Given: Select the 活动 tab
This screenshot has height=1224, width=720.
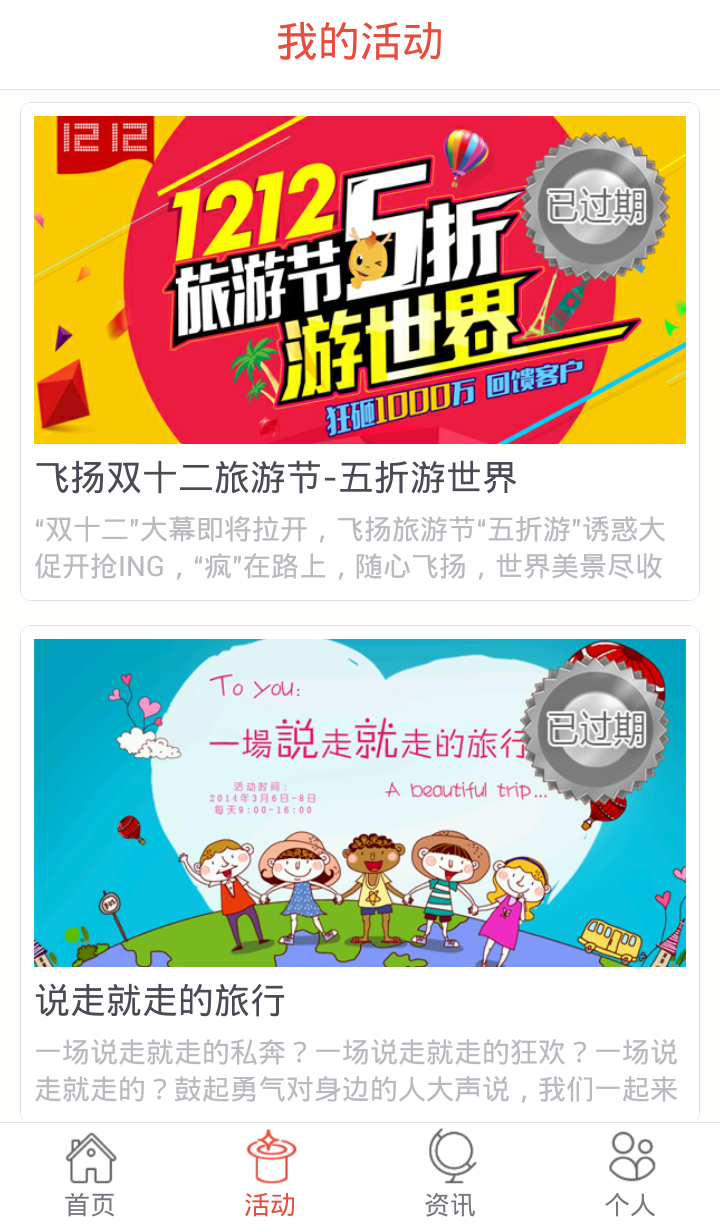Looking at the screenshot, I should pos(270,1174).
